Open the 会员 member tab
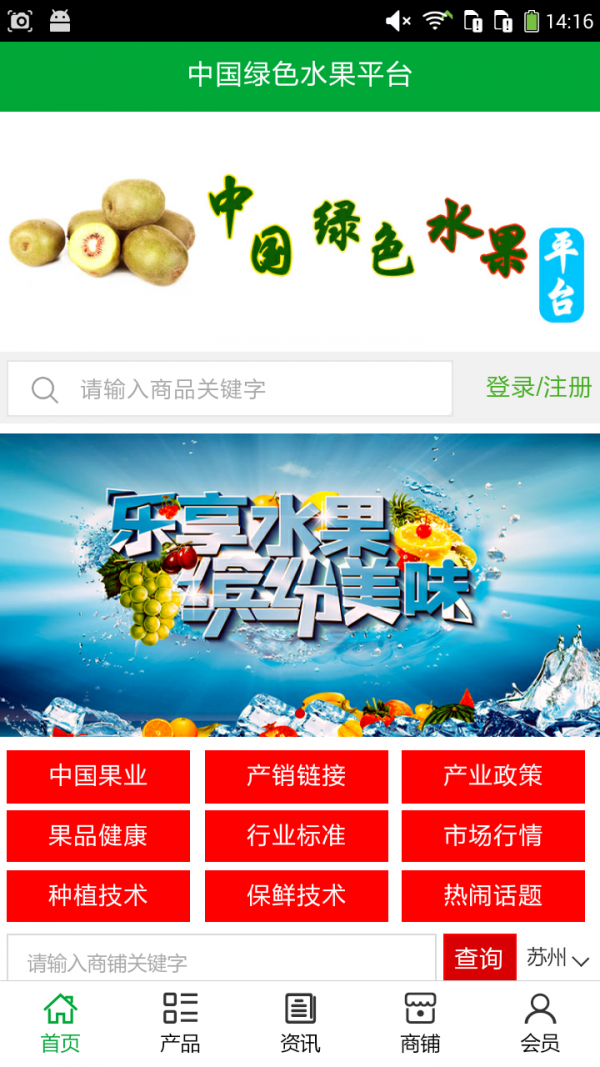Screen dimensions: 600x1067 coord(540,1023)
